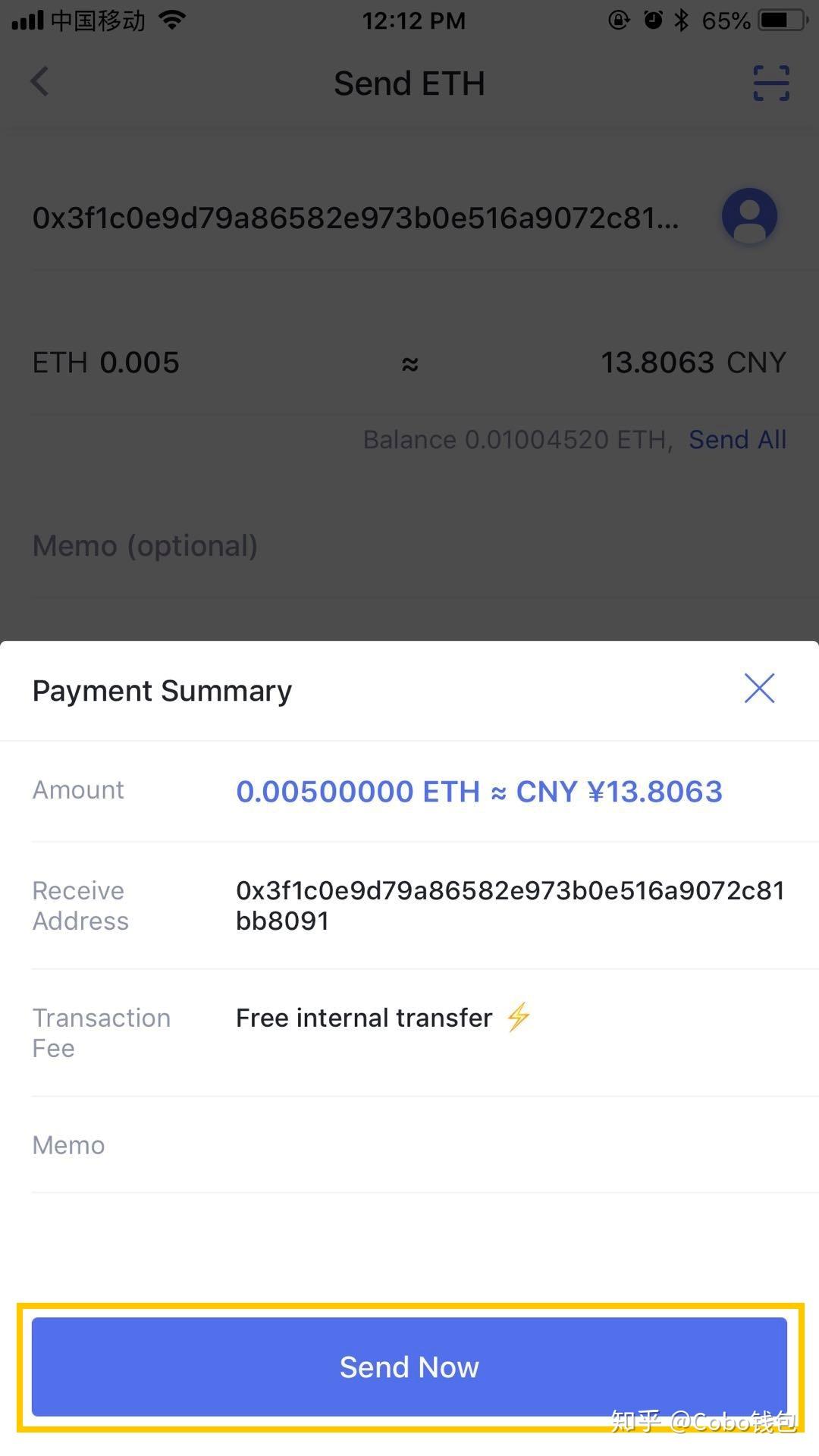Tap Free internal transfer text
Viewport: 819px width, 1456px height.
362,1017
